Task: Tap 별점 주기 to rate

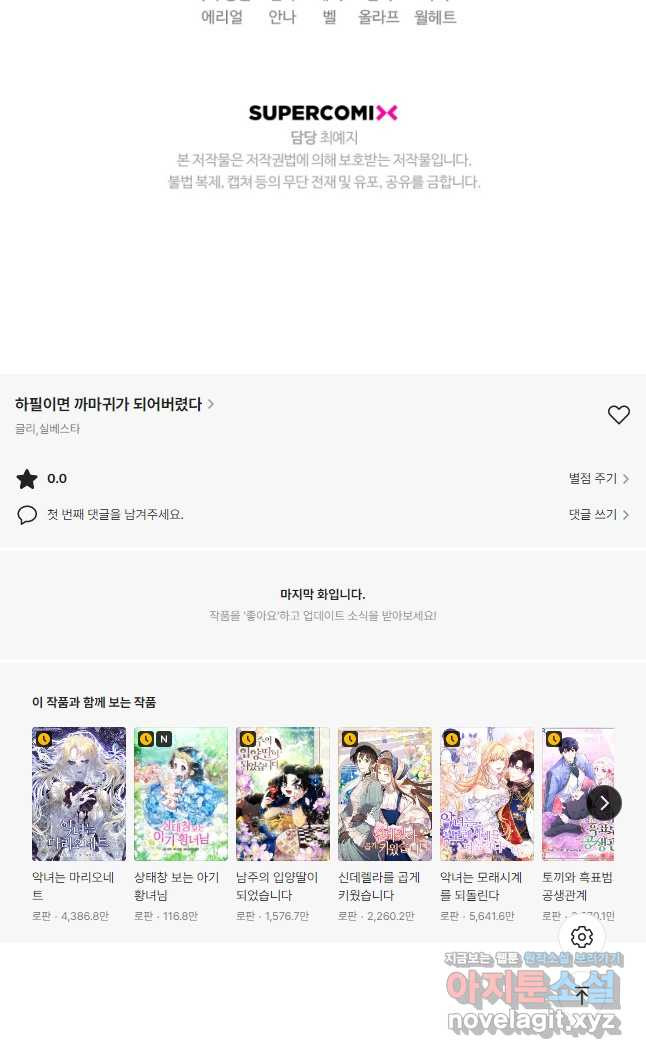Action: point(598,479)
